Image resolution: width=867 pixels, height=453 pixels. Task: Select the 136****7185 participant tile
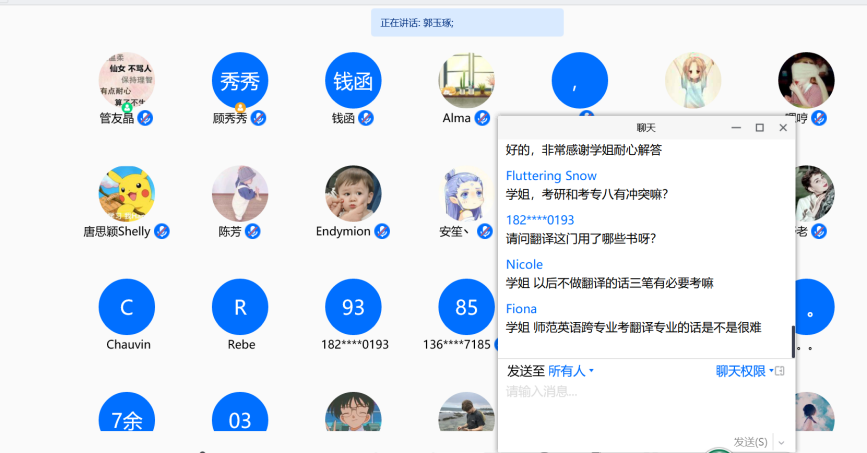point(466,307)
